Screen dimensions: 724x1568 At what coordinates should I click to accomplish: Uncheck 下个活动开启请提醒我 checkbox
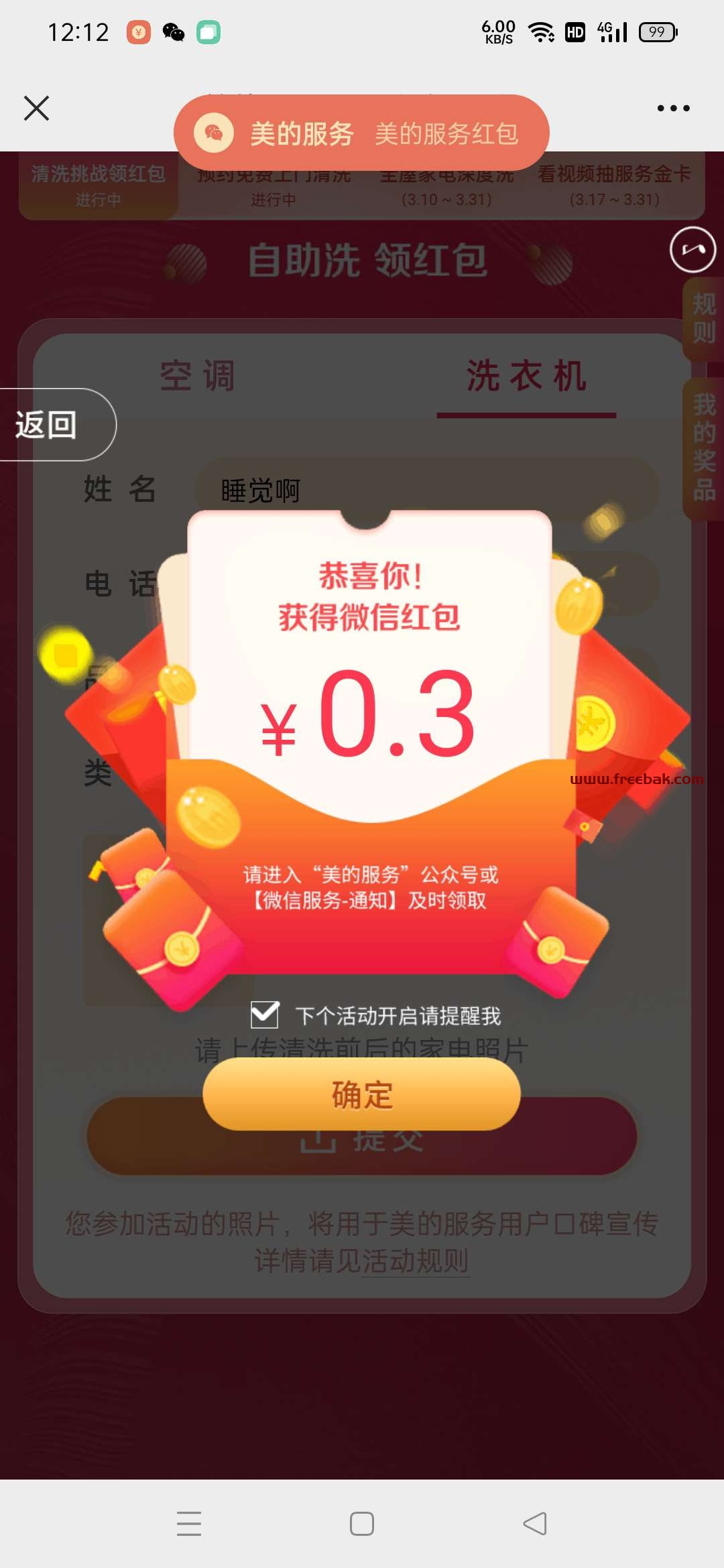click(265, 1015)
